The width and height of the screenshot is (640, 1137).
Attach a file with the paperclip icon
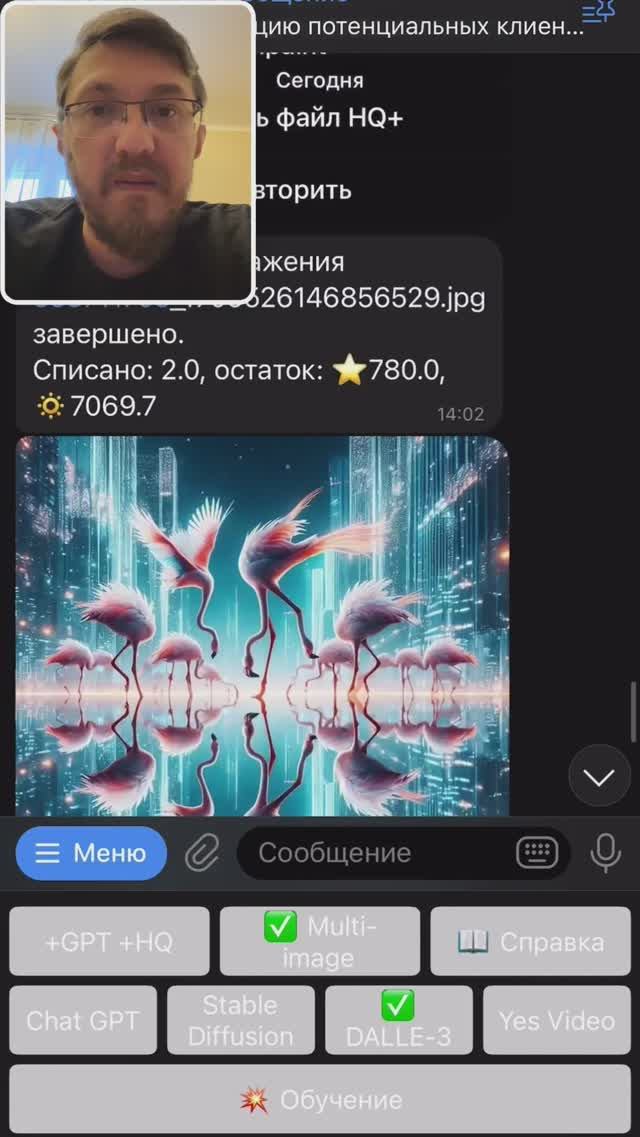click(x=203, y=853)
